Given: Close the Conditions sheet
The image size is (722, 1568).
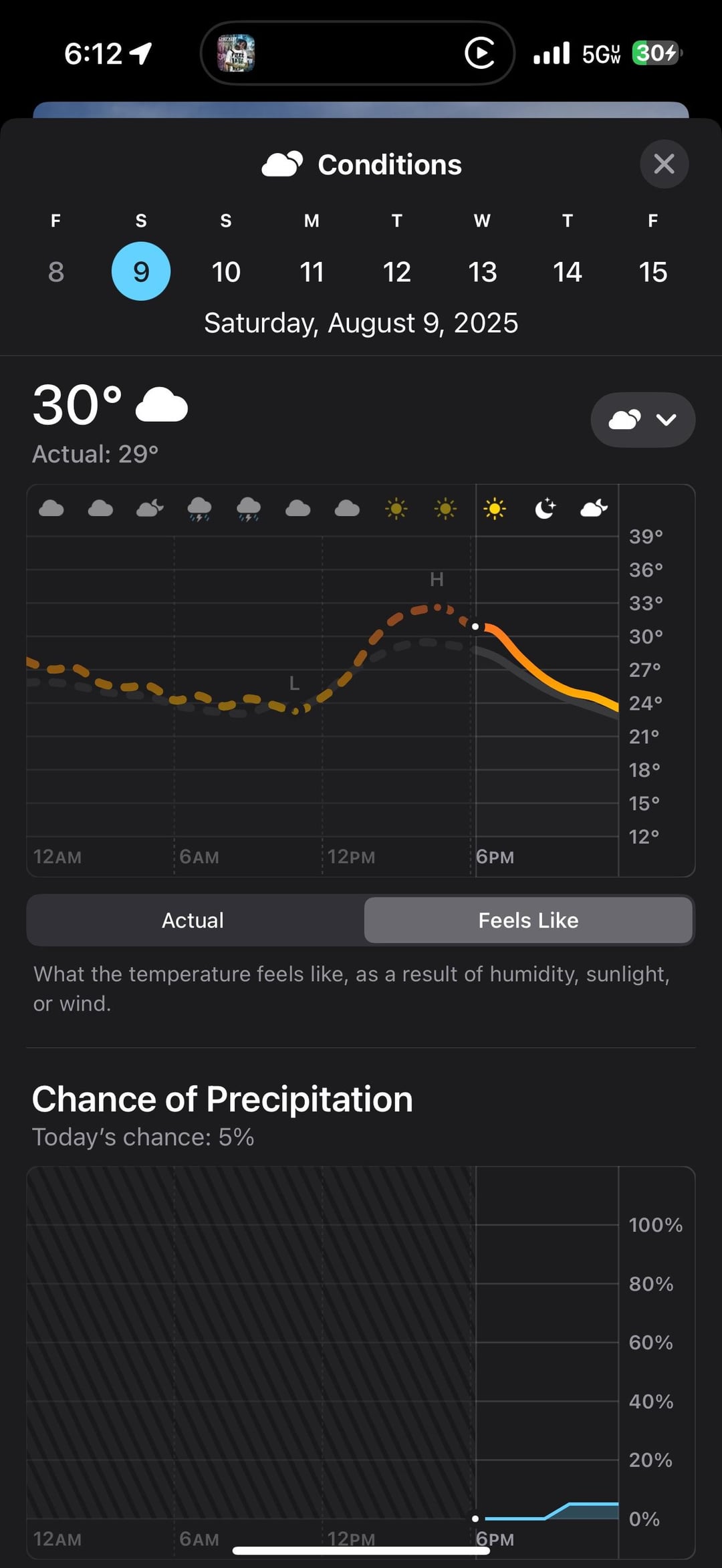Looking at the screenshot, I should (x=664, y=164).
